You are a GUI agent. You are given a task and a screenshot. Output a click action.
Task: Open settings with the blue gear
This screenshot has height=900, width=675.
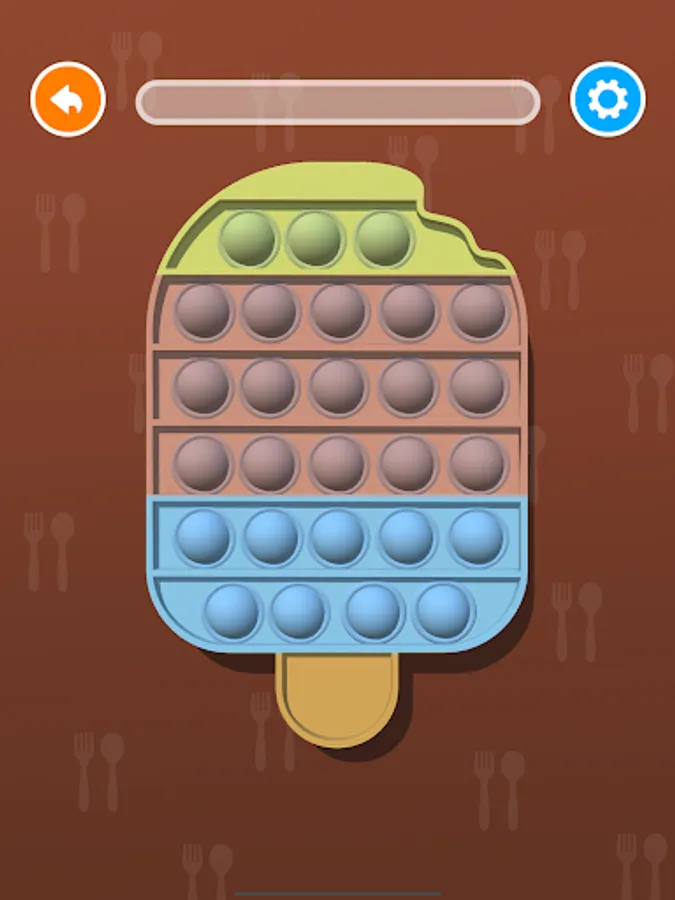[x=607, y=99]
